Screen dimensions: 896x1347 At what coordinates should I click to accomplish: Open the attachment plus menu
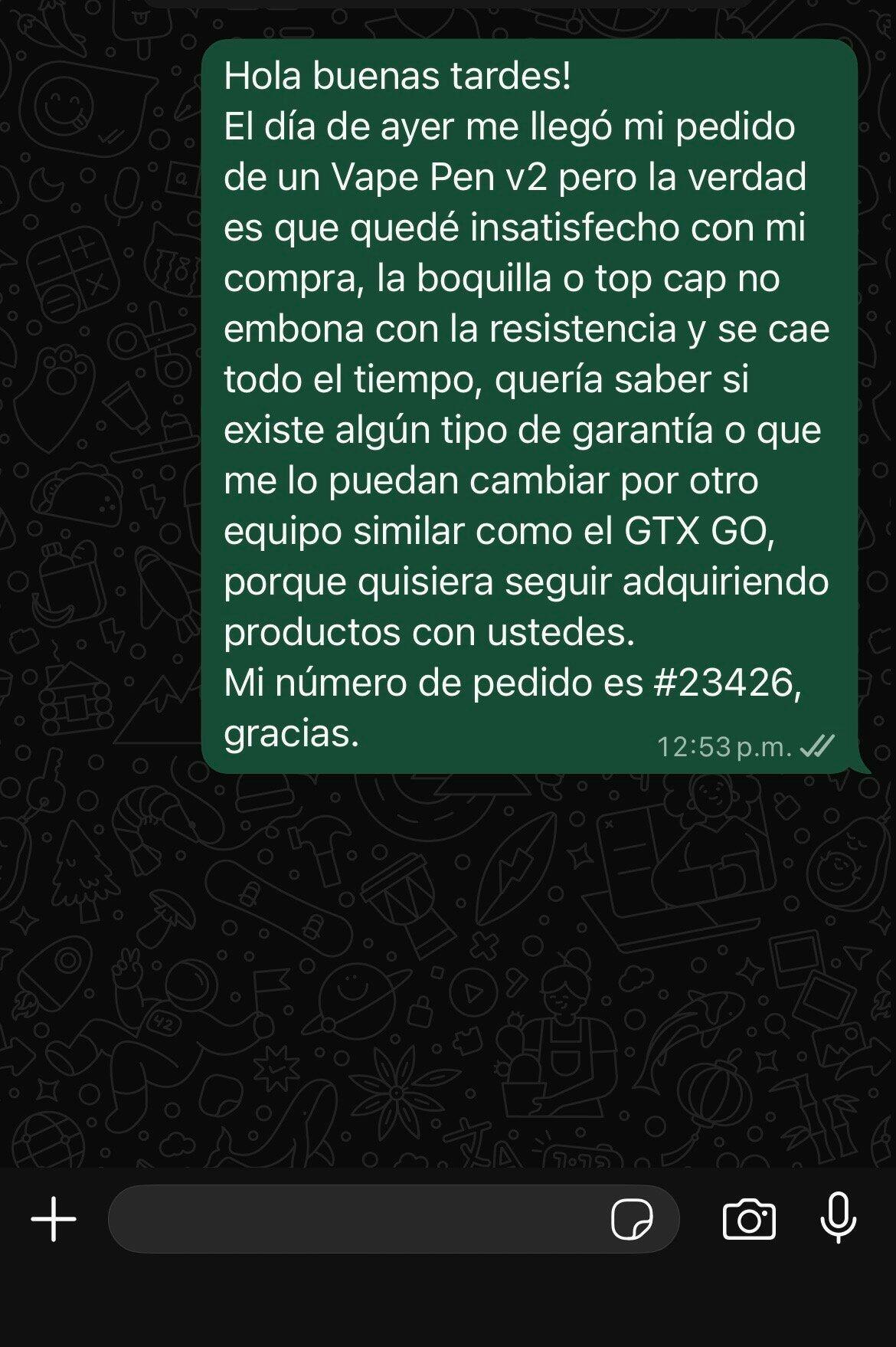(54, 1218)
